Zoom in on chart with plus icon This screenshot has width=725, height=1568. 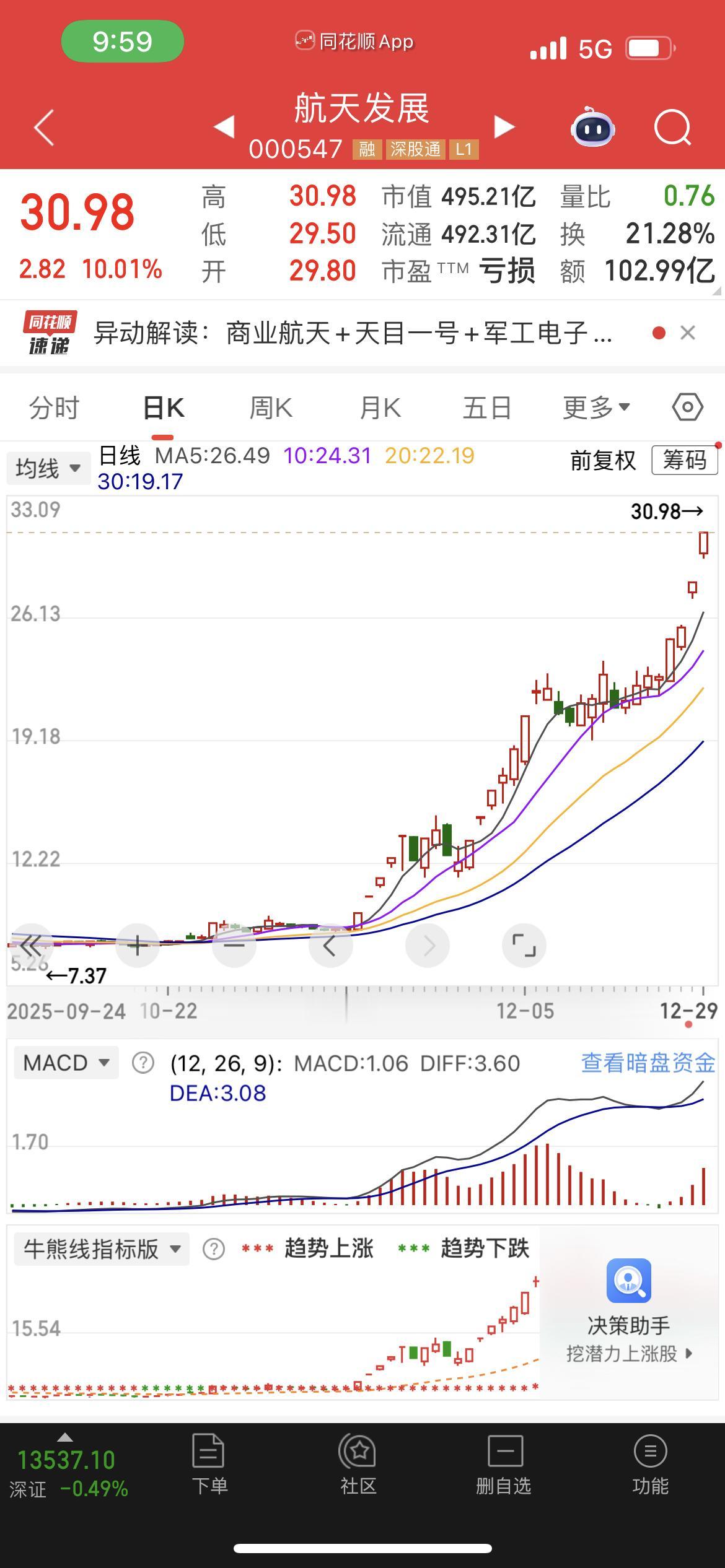138,946
